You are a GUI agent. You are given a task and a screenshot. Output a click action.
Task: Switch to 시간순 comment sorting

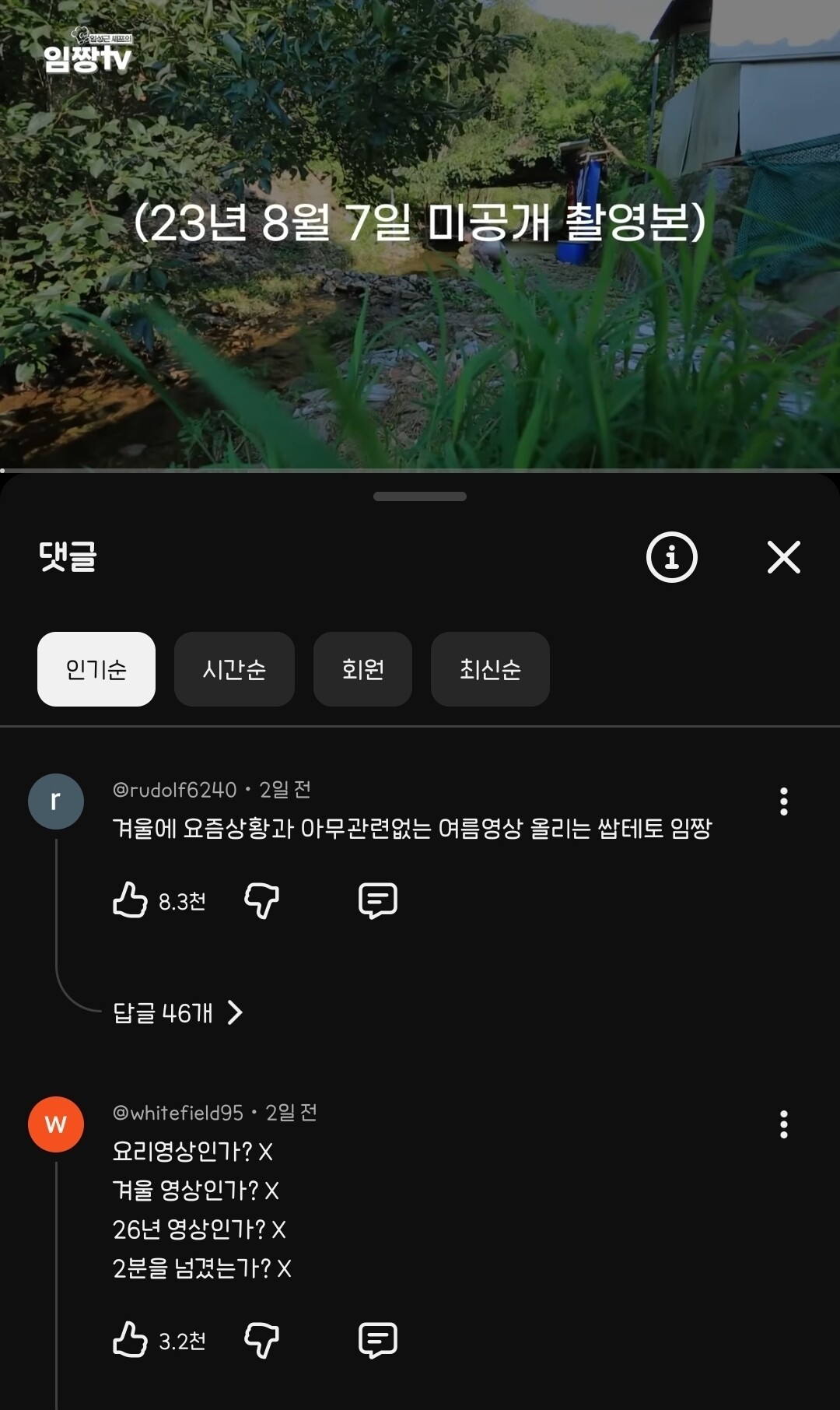point(234,669)
